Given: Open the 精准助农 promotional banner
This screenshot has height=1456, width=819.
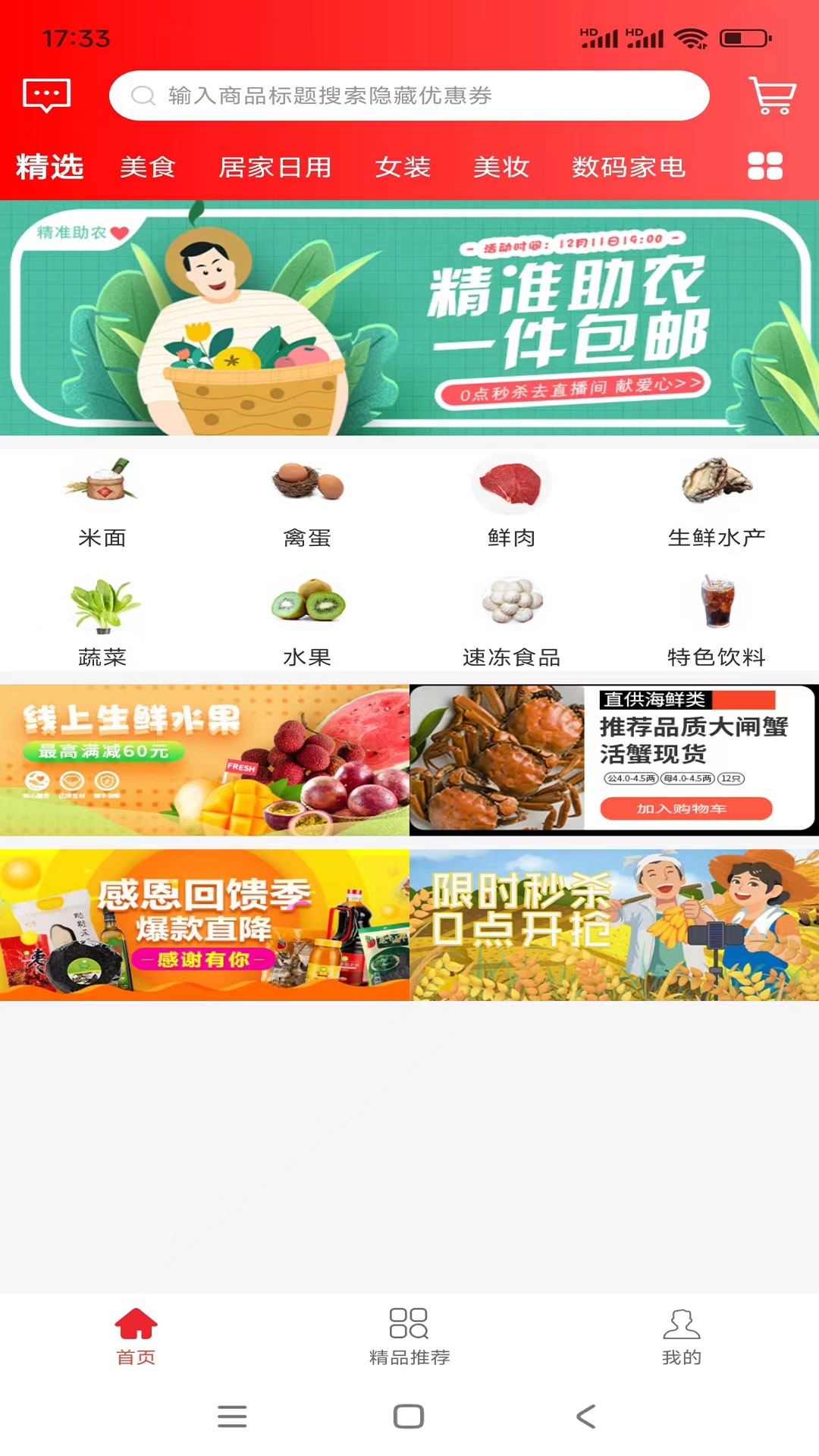Looking at the screenshot, I should 409,318.
